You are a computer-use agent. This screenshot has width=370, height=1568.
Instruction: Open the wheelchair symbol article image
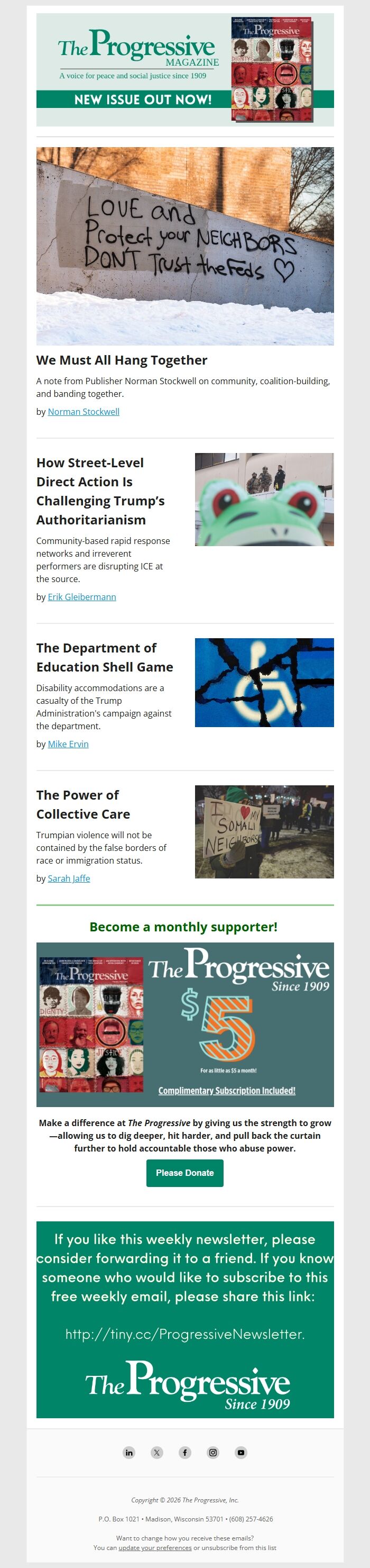click(264, 682)
